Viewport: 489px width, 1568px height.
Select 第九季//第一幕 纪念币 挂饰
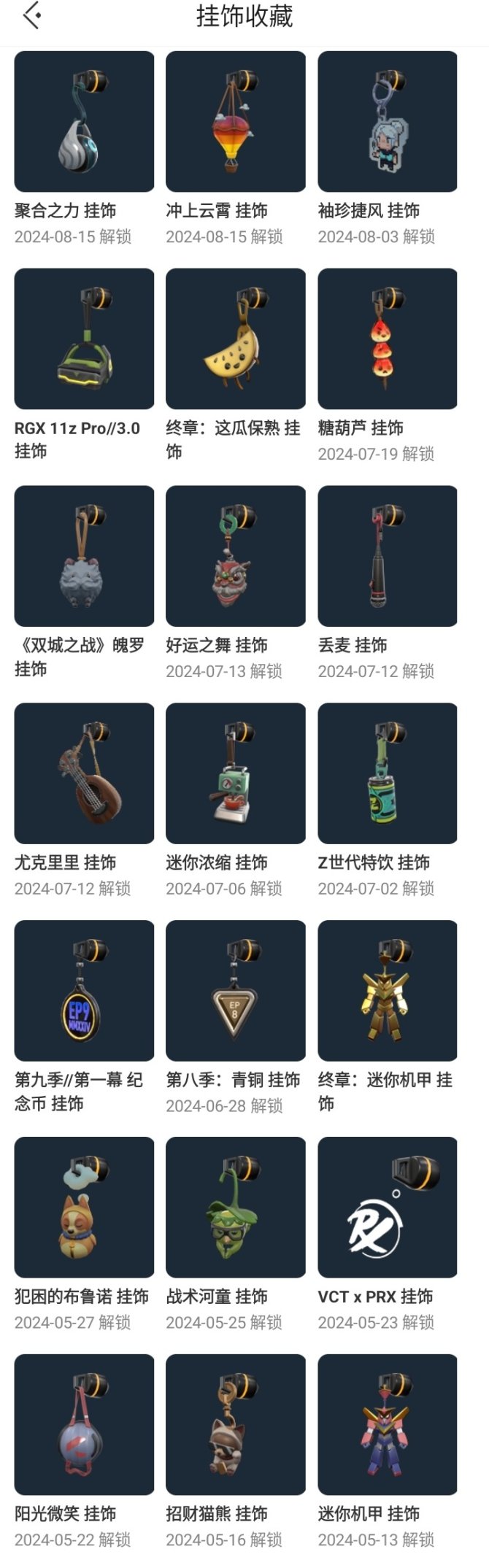pyautogui.click(x=84, y=990)
